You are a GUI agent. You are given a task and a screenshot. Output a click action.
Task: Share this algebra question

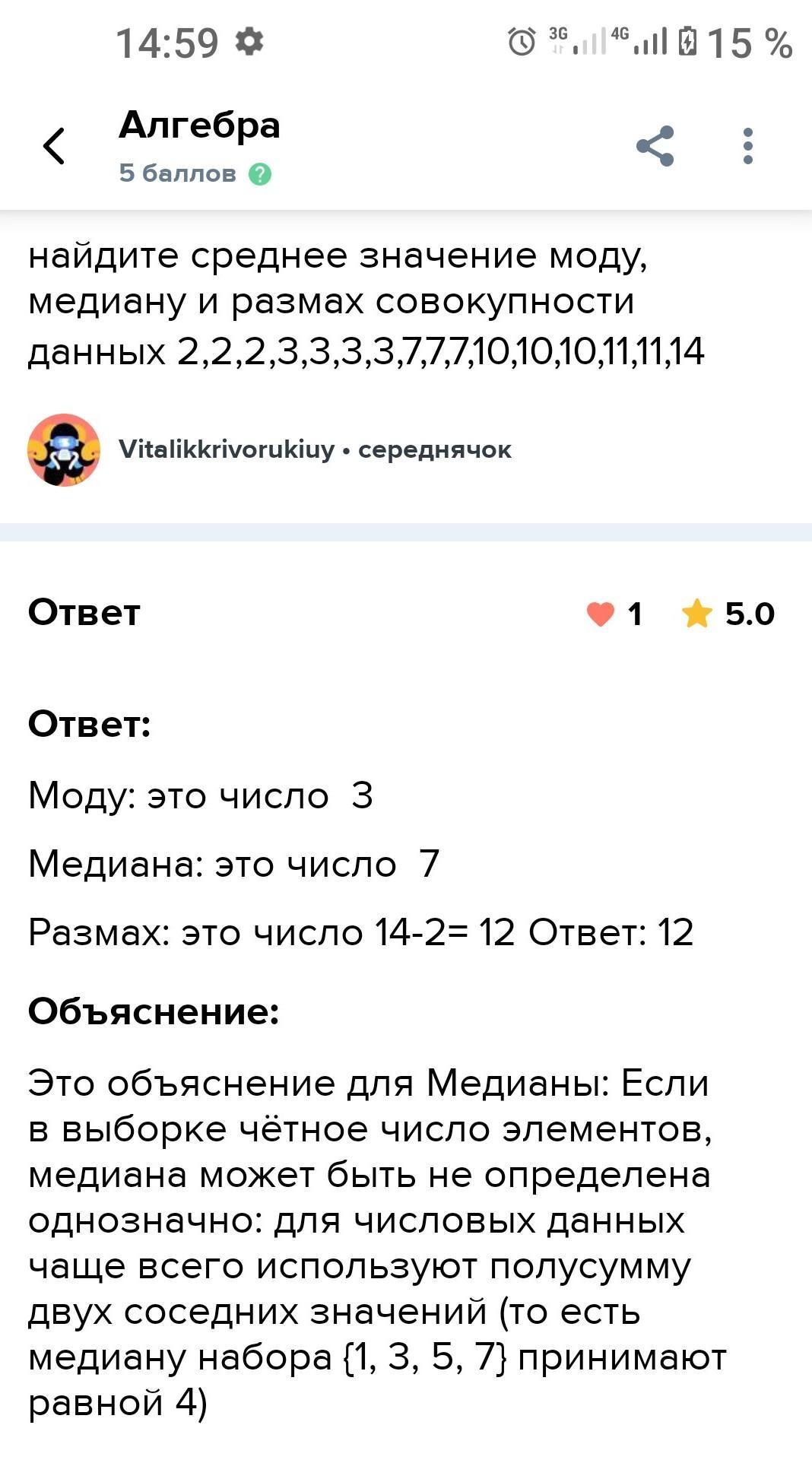pyautogui.click(x=655, y=146)
